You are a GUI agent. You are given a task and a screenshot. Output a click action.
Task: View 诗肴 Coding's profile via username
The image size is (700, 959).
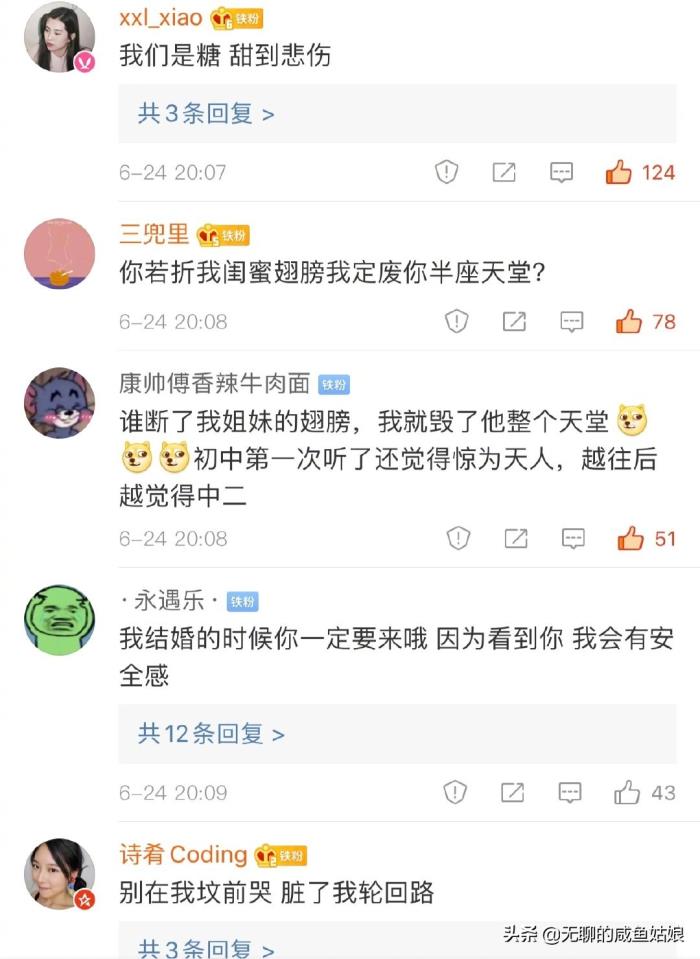point(183,855)
